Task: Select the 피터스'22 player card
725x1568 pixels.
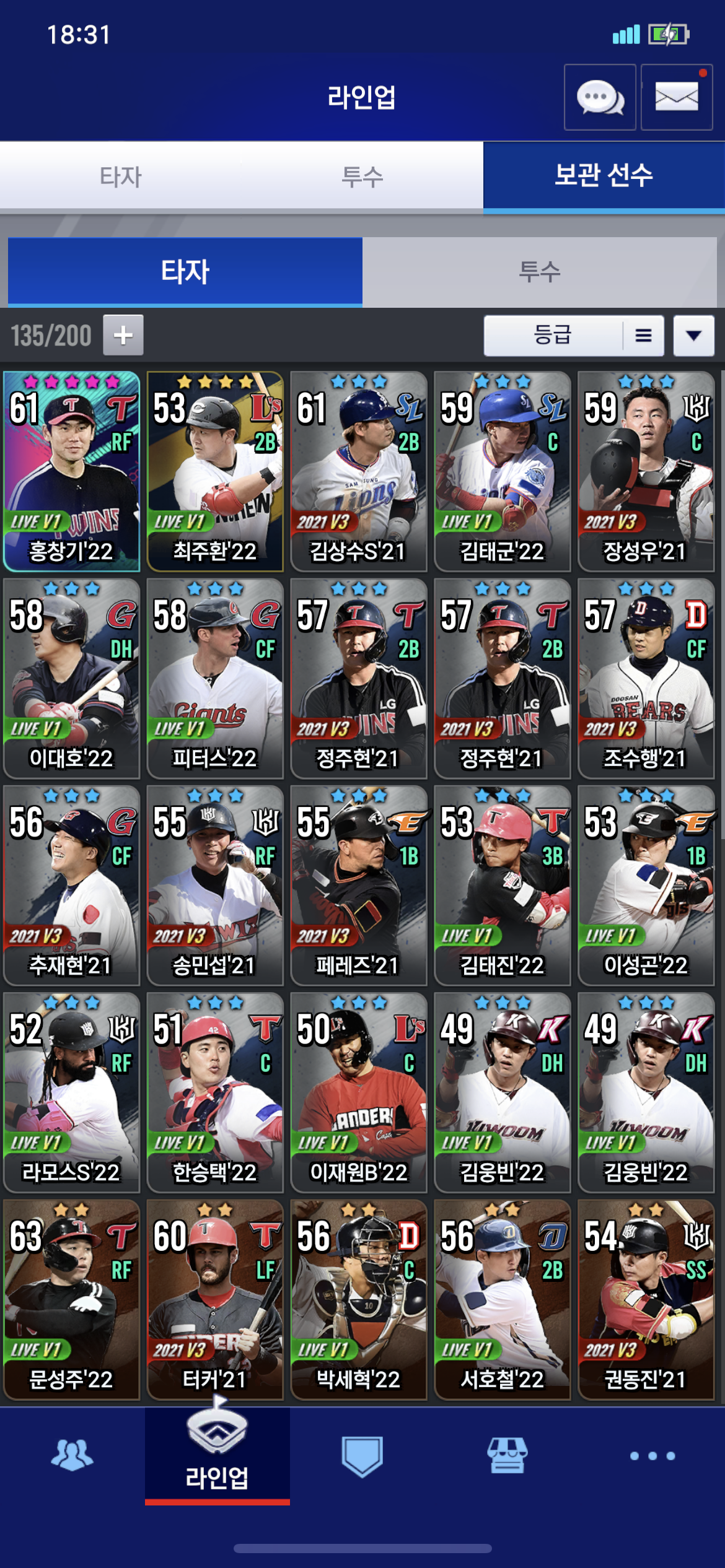Action: (x=214, y=678)
